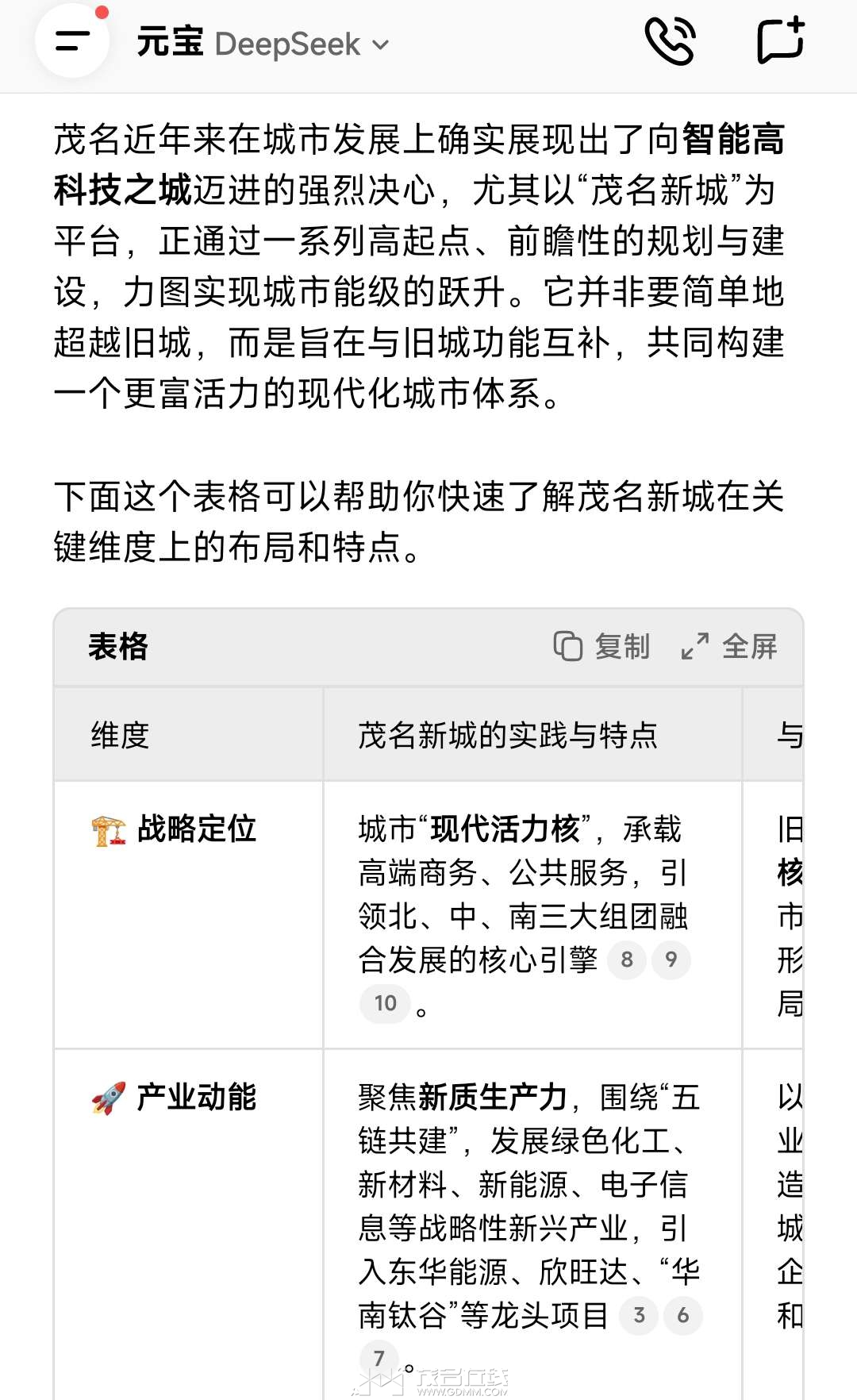Viewport: 857px width, 1400px height.
Task: Open citation 3 in 产业动能 row
Action: tap(639, 1315)
